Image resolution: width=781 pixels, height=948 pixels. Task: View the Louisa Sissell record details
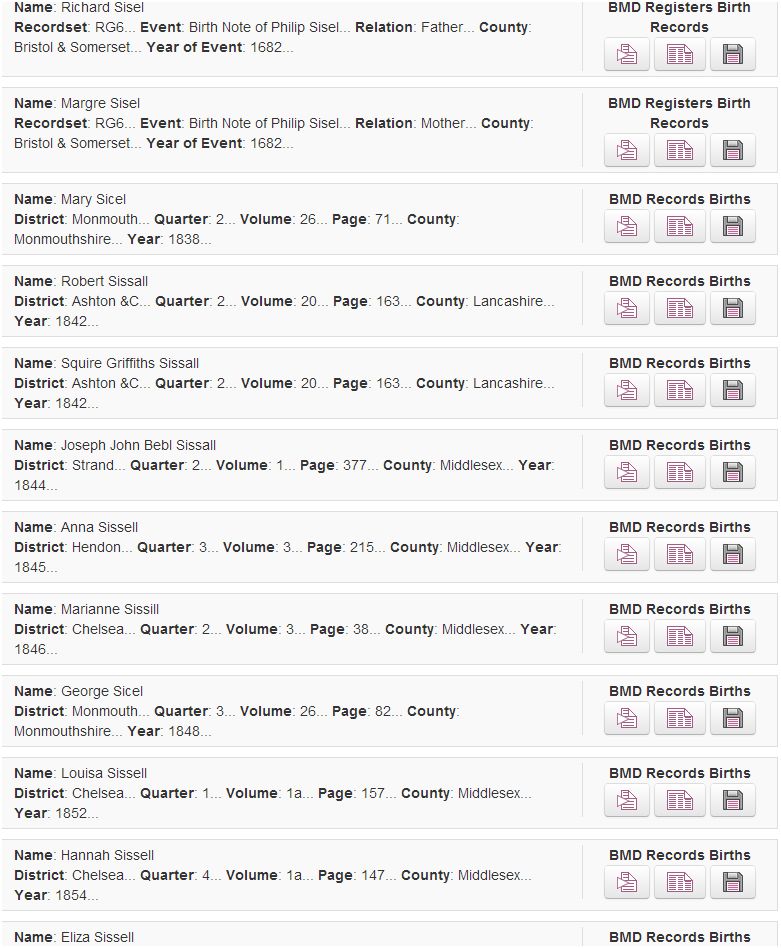point(627,800)
